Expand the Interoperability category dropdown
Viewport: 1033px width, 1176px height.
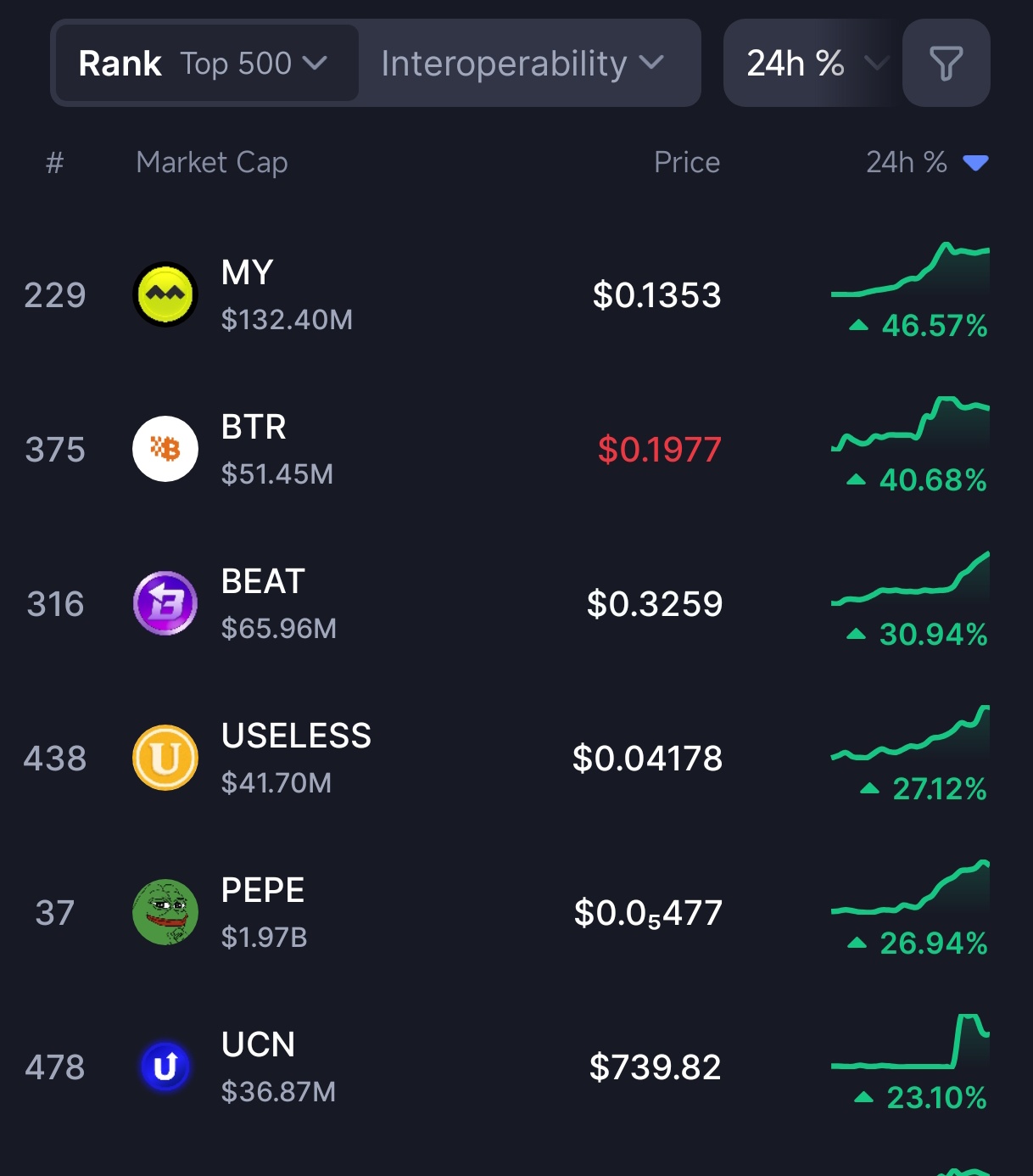pyautogui.click(x=522, y=64)
